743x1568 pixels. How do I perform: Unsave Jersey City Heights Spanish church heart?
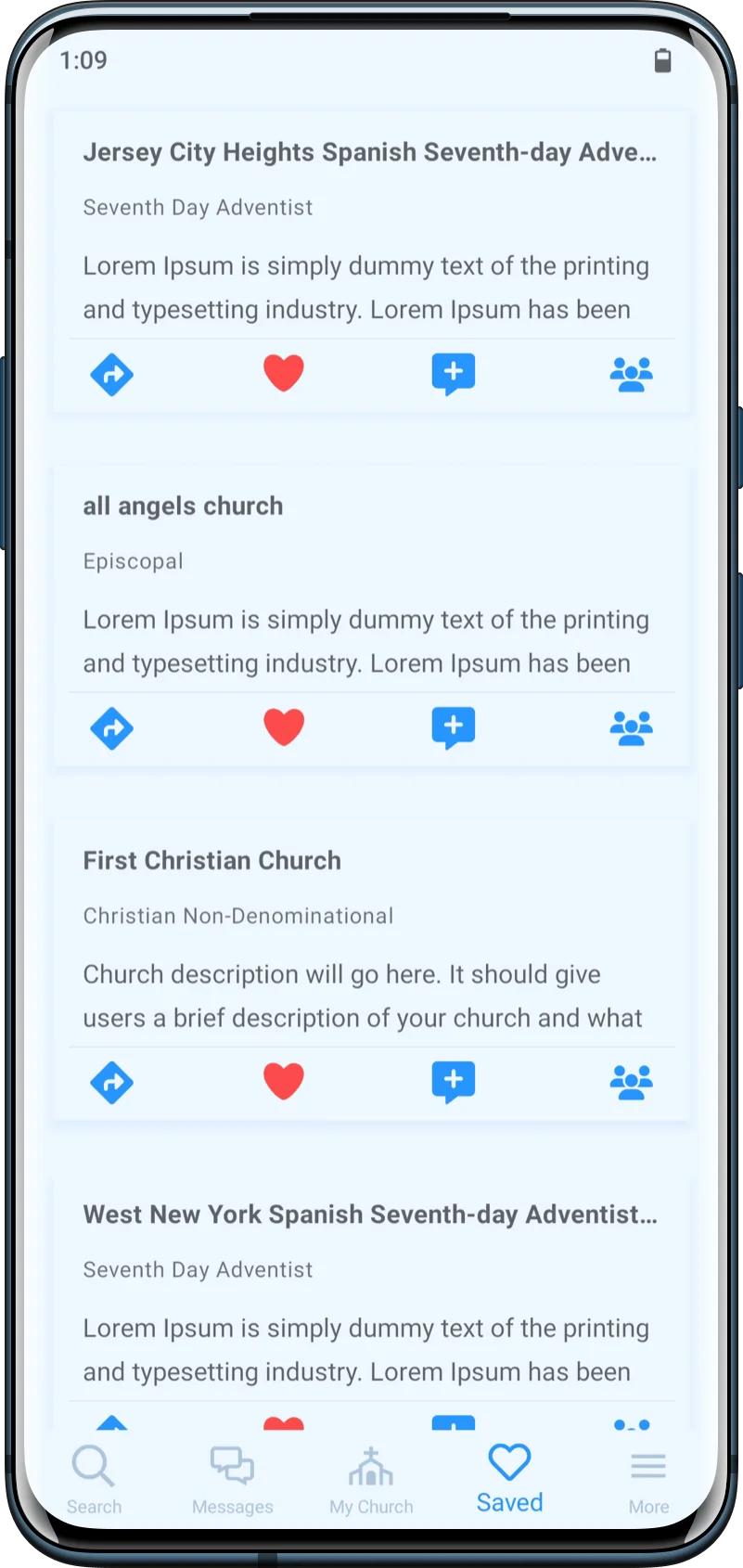[284, 373]
